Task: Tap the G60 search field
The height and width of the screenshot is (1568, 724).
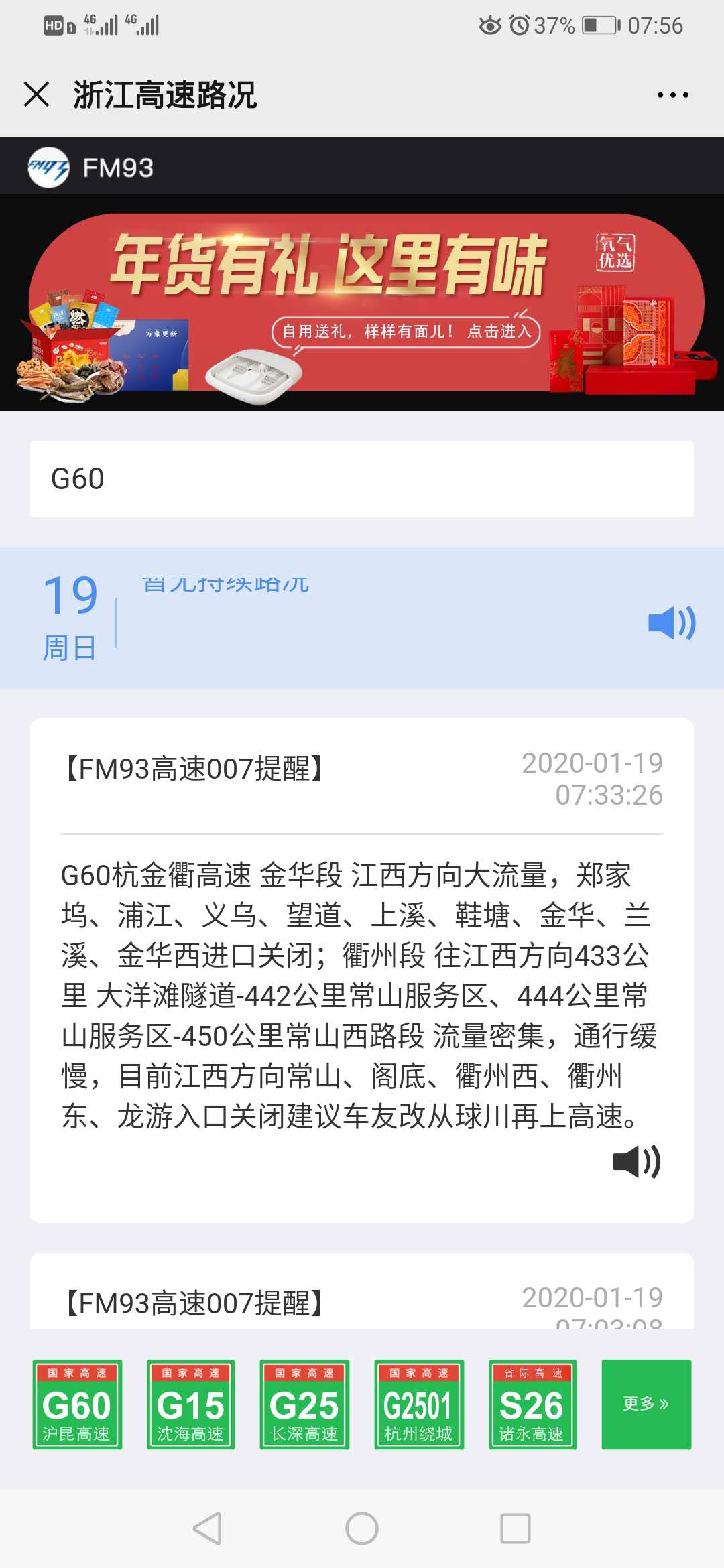Action: (x=362, y=479)
